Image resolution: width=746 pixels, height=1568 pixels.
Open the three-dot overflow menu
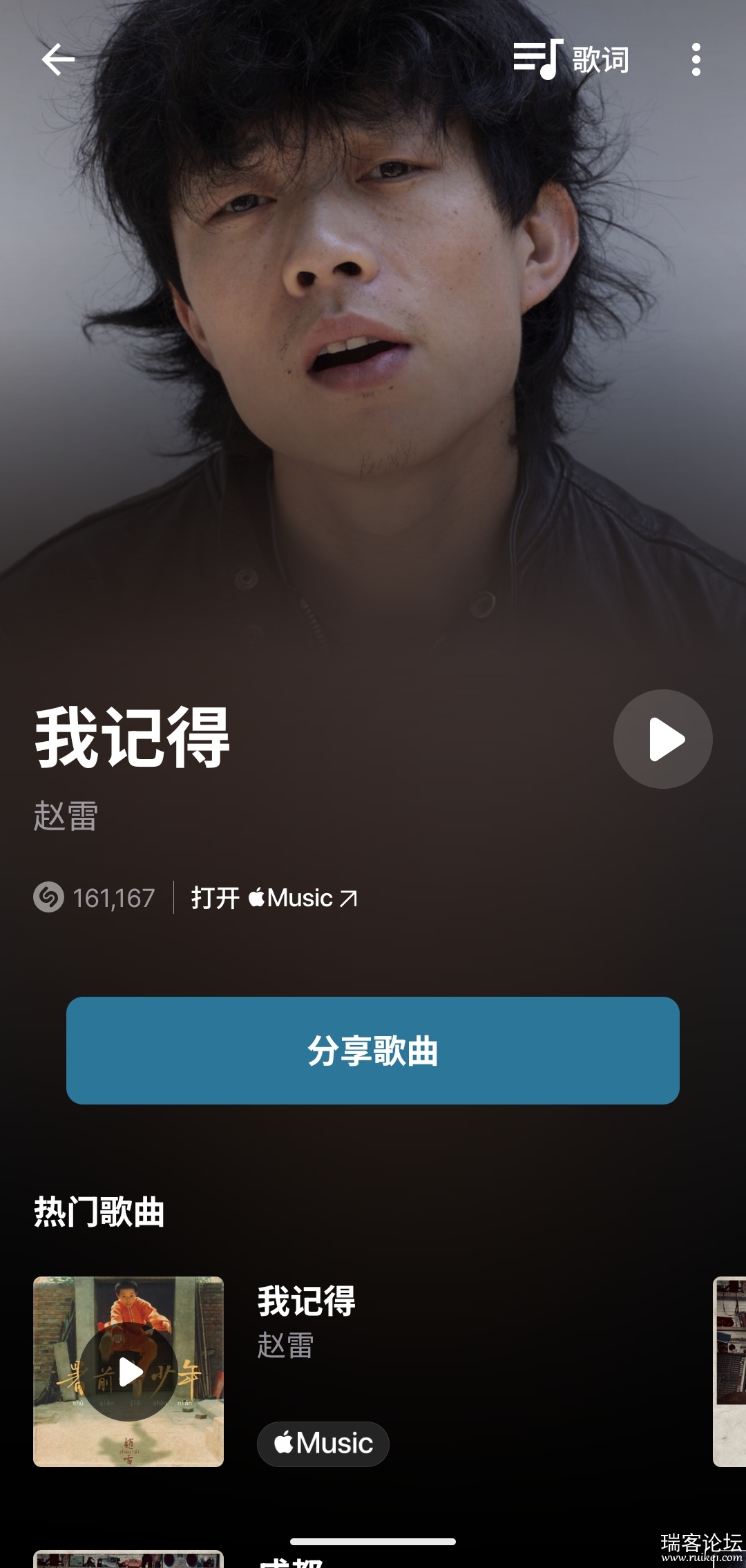[696, 59]
